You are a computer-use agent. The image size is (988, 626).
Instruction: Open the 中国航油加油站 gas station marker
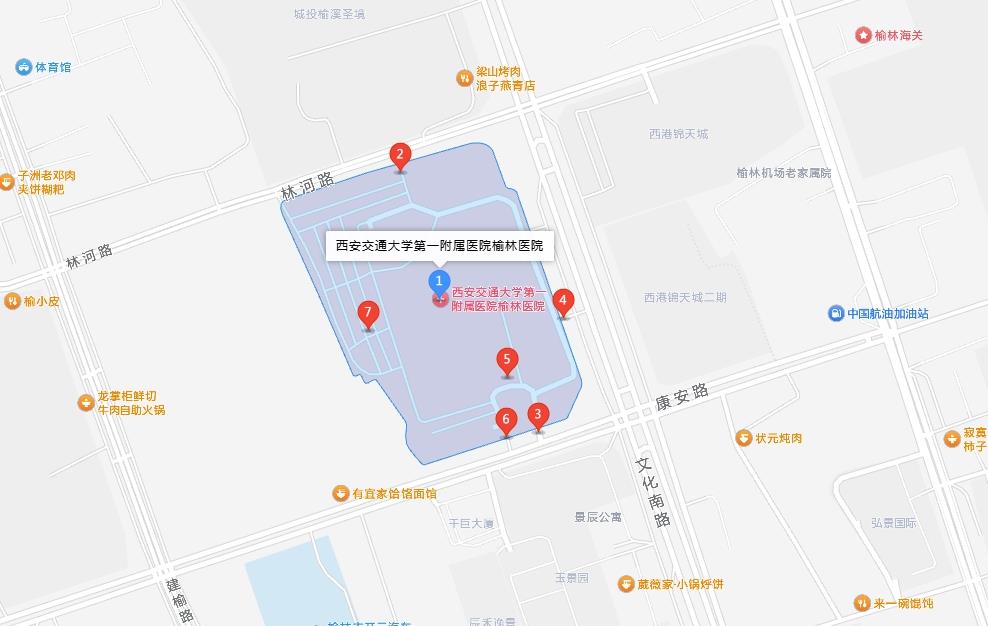pos(836,314)
